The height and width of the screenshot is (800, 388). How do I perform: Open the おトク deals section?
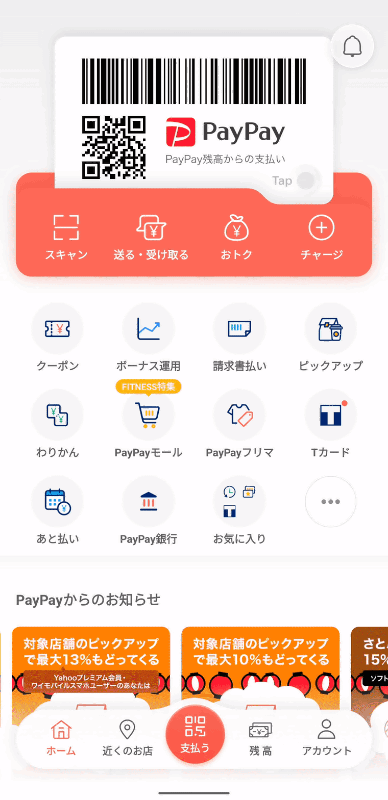(x=236, y=237)
